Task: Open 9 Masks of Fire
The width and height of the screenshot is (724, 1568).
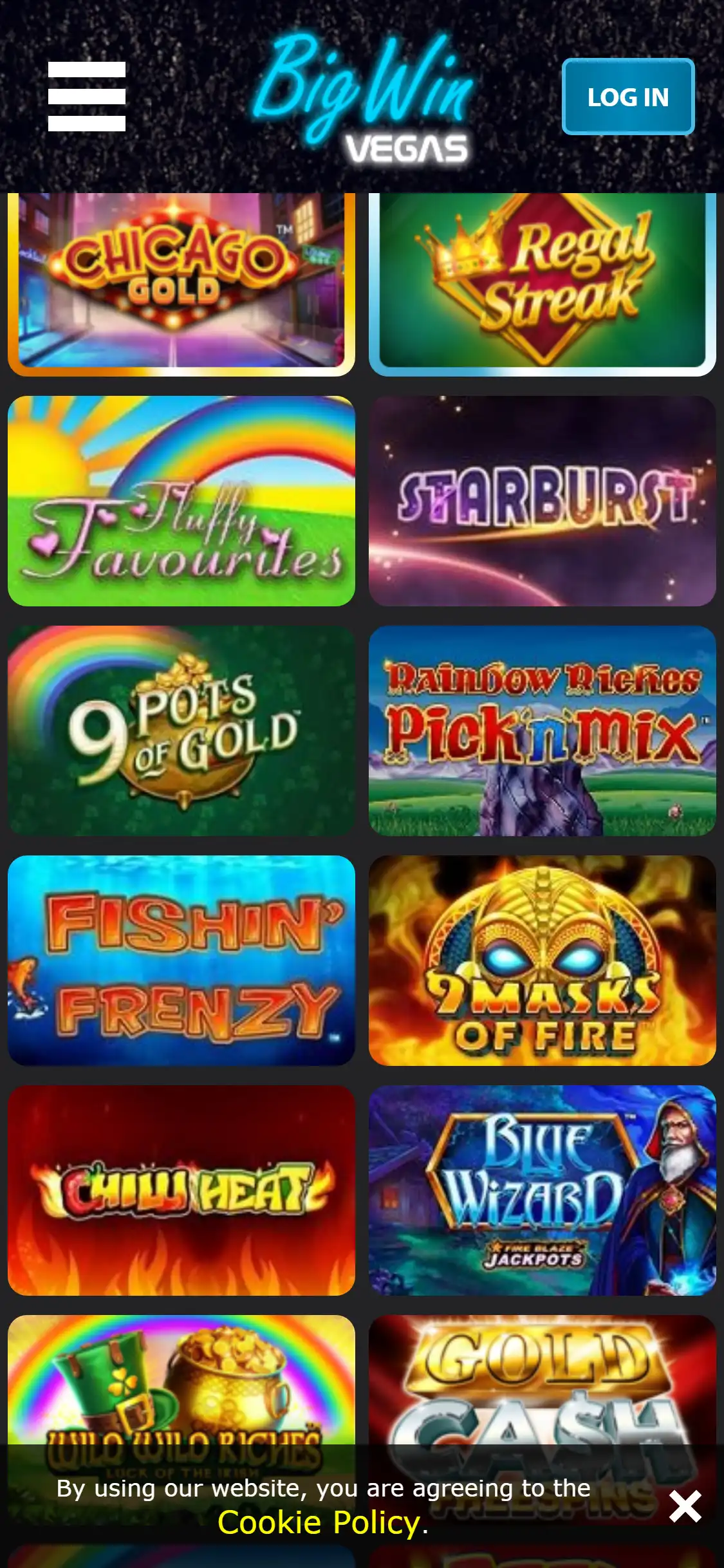Action: coord(542,960)
